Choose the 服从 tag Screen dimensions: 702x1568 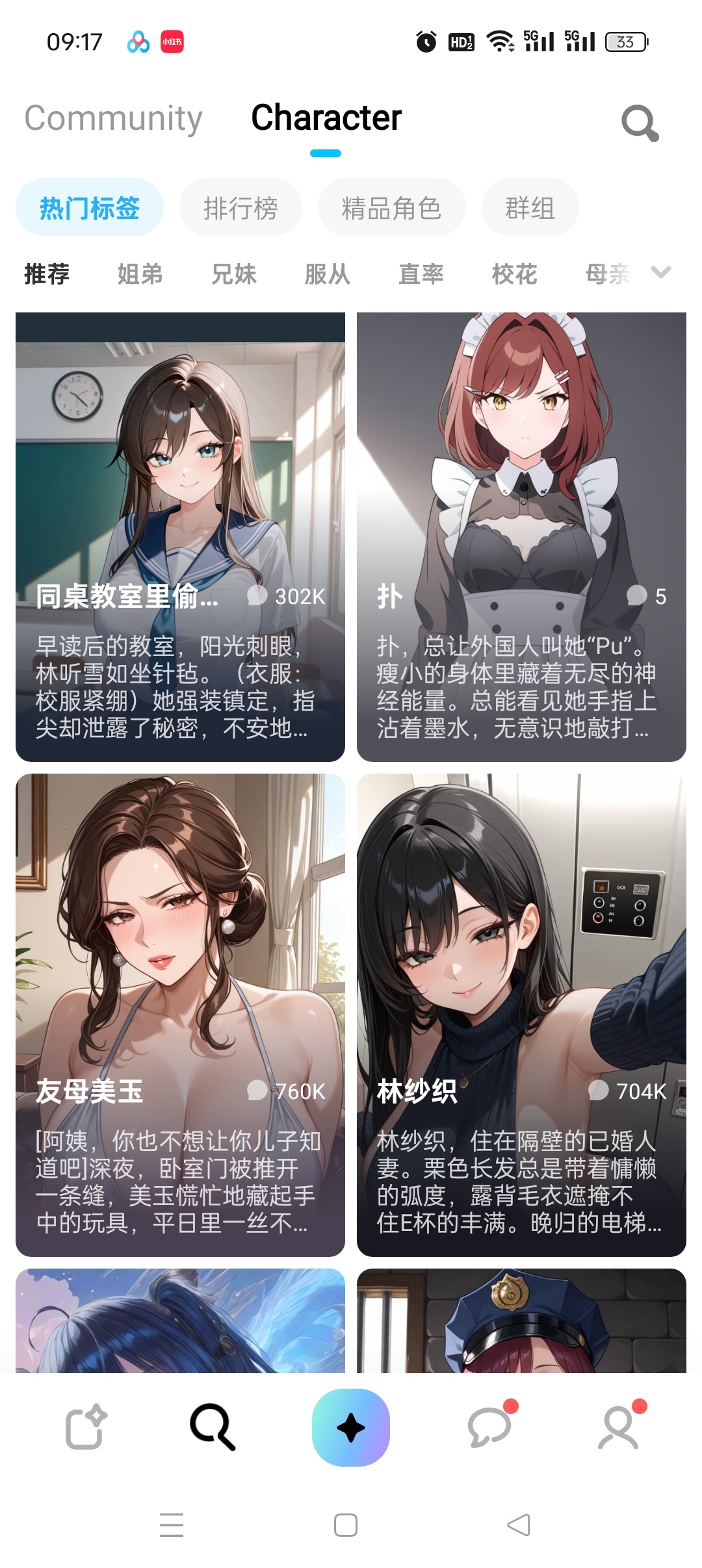tap(327, 273)
